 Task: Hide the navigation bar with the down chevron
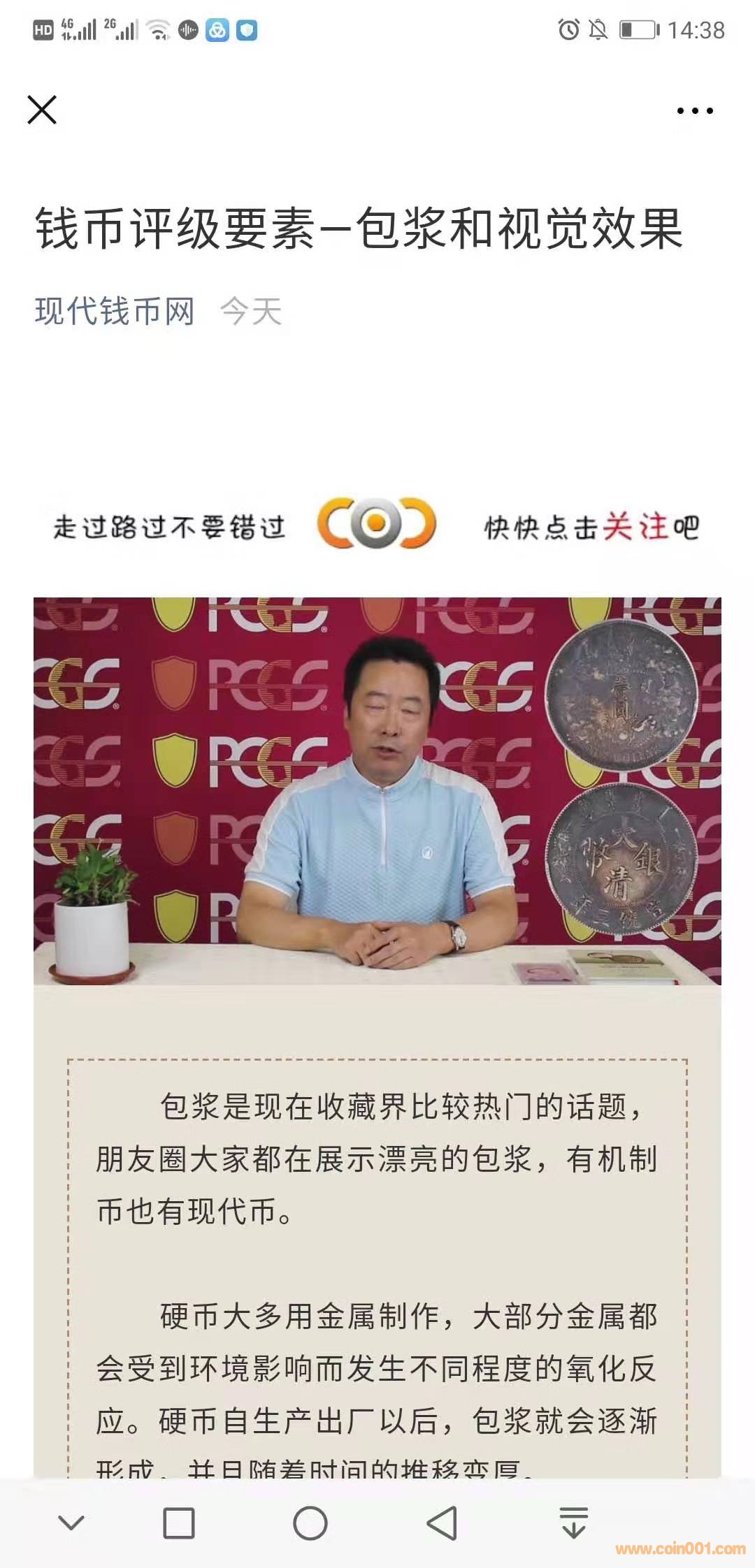(71, 1523)
